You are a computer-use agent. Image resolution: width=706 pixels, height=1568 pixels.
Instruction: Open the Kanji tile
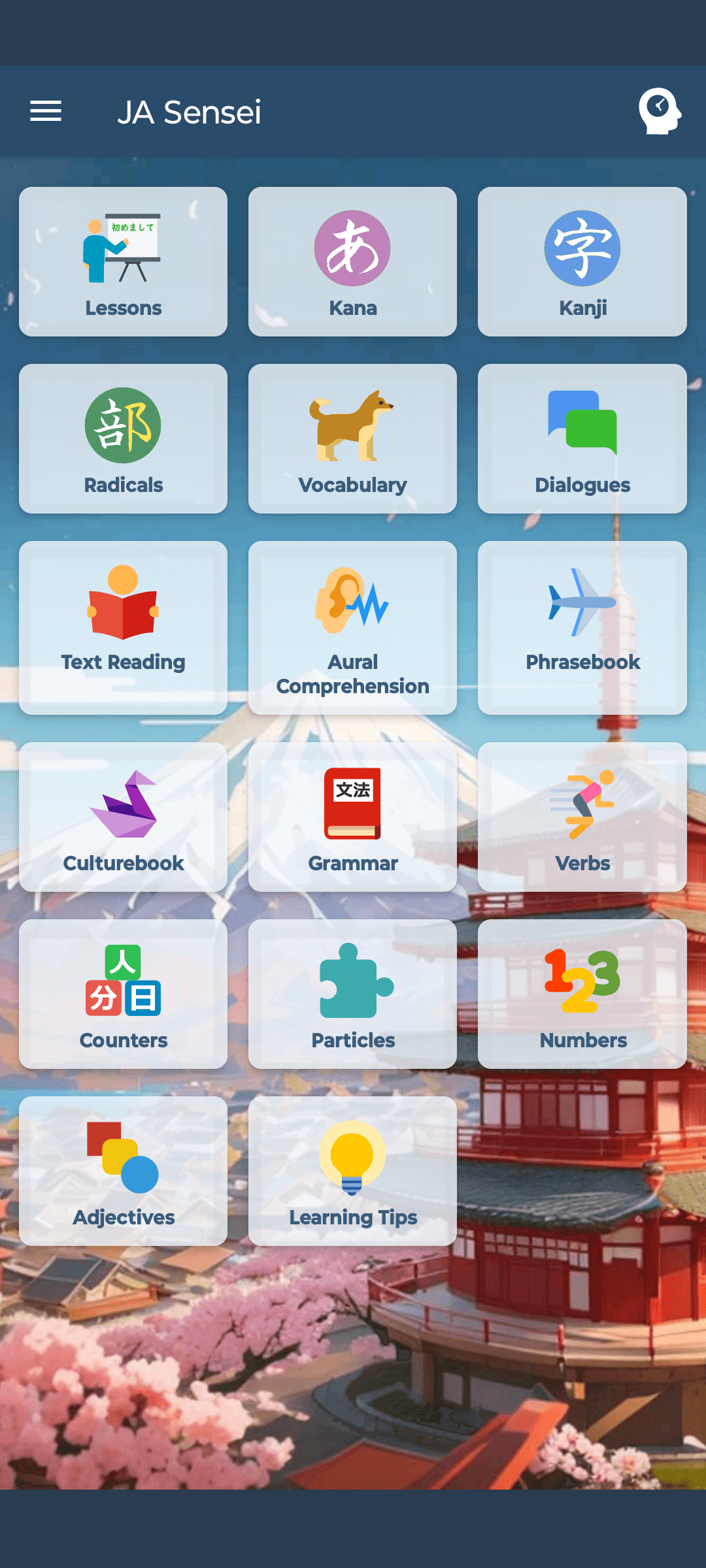582,261
